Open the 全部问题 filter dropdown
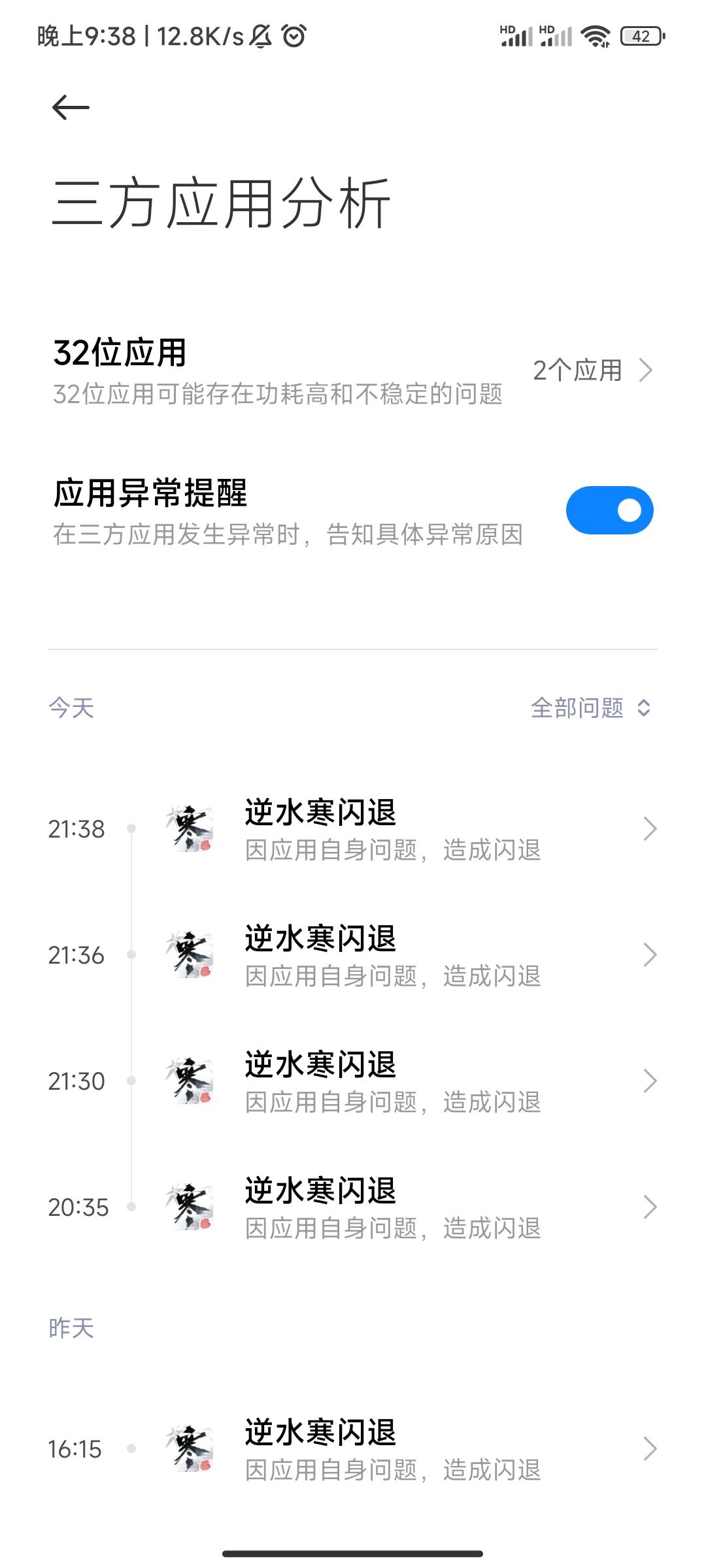 click(x=590, y=708)
